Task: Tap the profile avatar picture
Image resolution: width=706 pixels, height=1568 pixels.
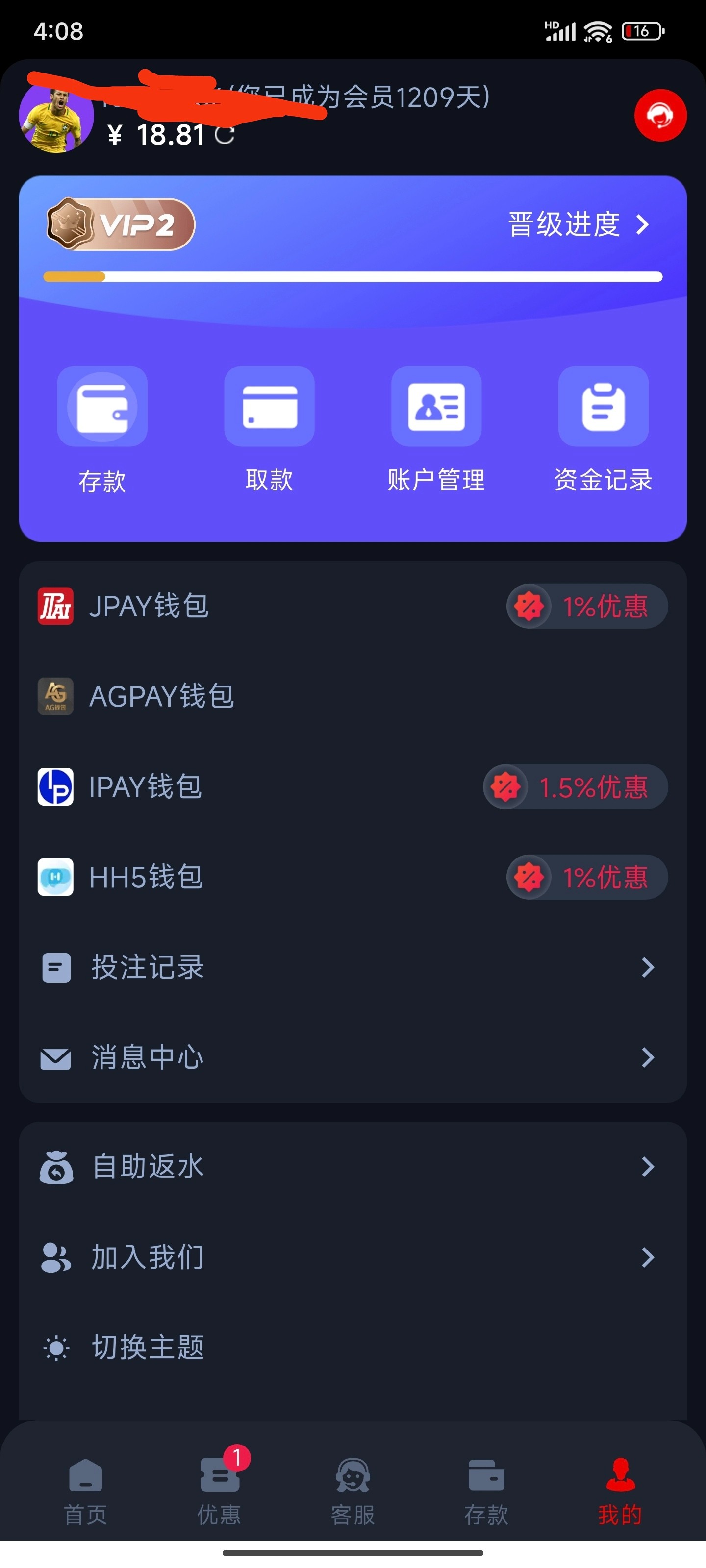Action: pos(56,118)
